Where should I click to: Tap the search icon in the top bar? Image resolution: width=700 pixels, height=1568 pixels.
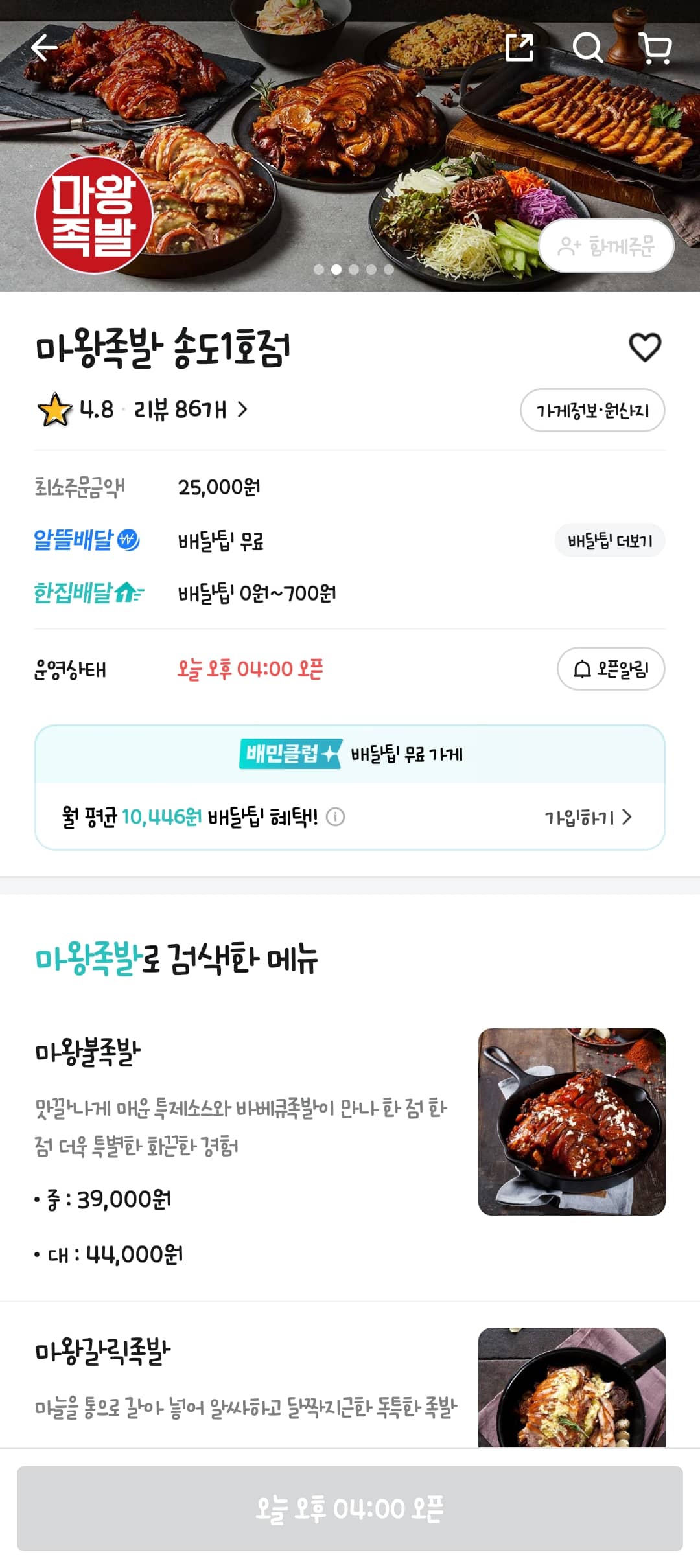point(589,49)
